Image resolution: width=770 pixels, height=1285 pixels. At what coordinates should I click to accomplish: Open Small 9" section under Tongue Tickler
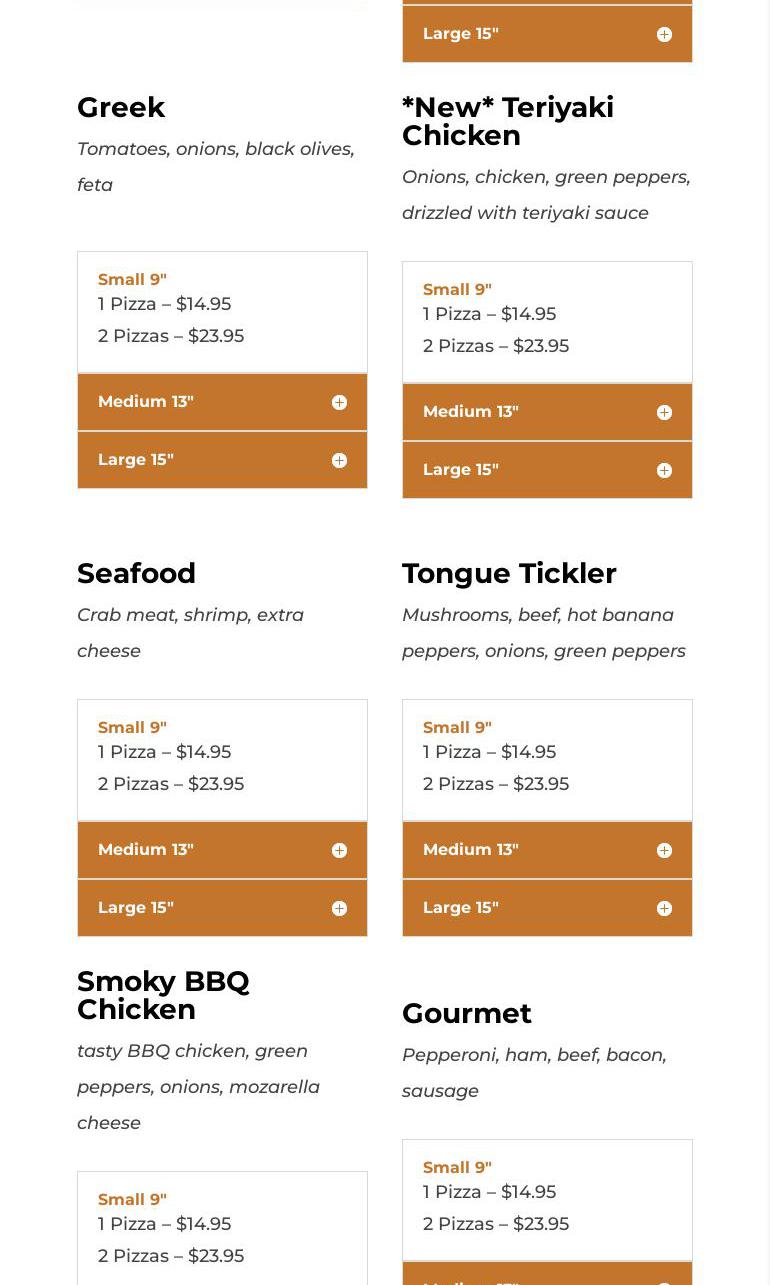[457, 728]
